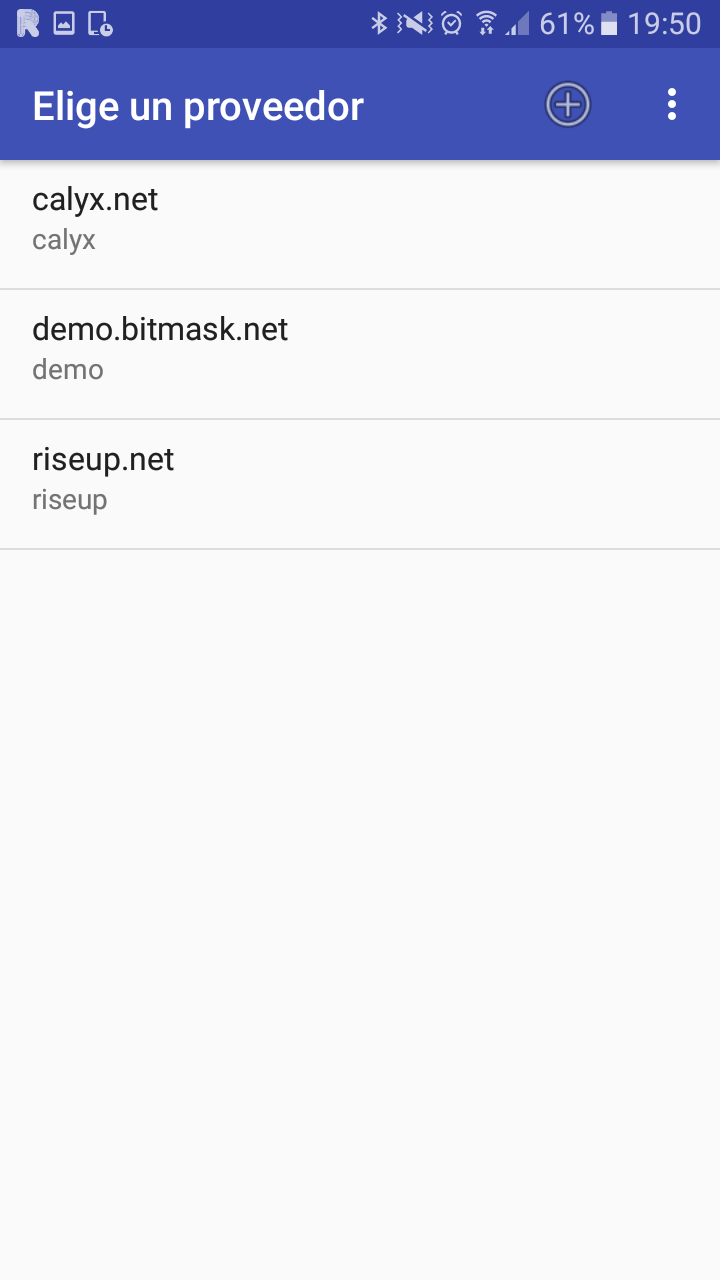
Task: Open the overflow menu
Action: click(x=672, y=105)
